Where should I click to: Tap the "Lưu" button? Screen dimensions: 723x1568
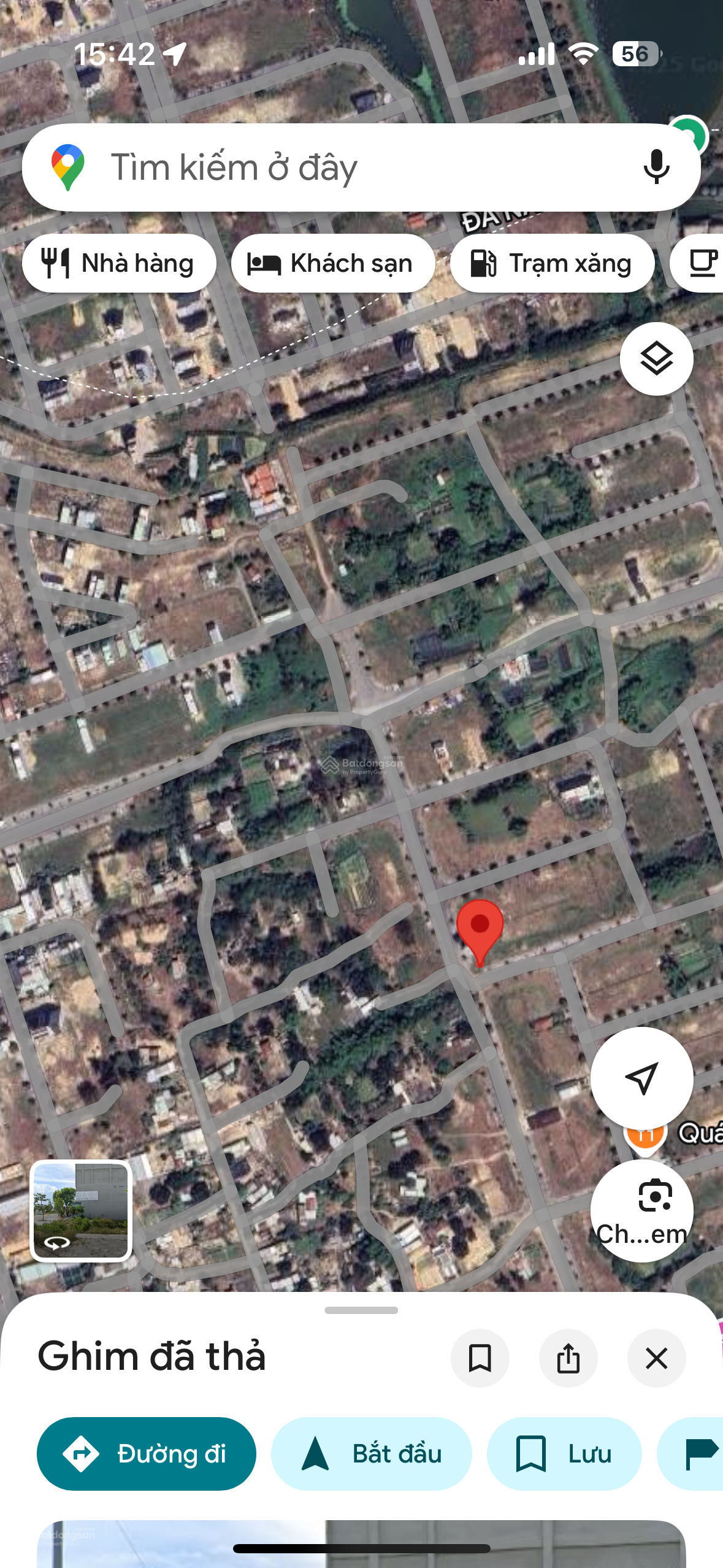pyautogui.click(x=564, y=1453)
